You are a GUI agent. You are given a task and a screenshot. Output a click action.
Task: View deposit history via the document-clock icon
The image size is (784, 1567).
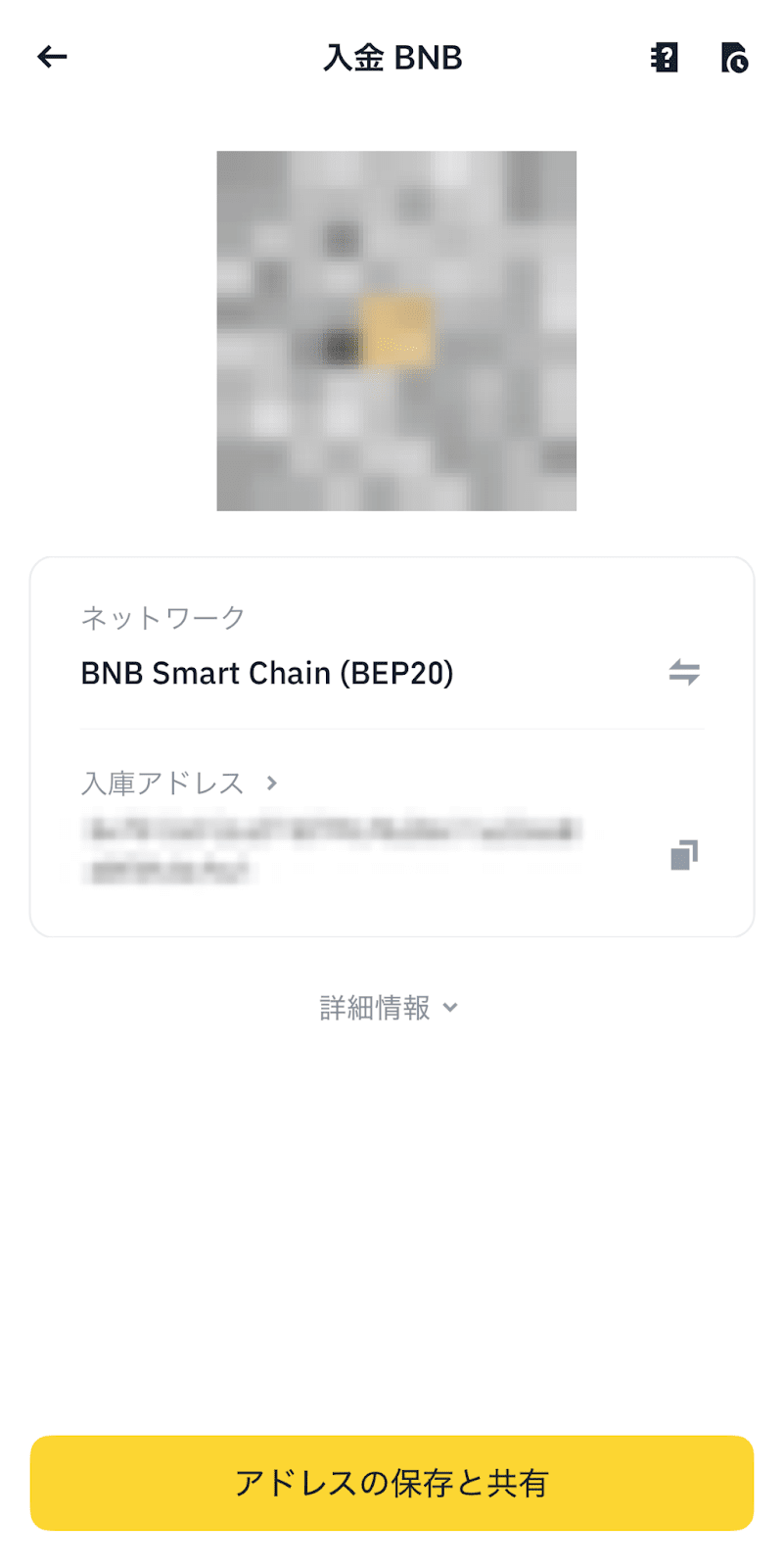tap(734, 57)
